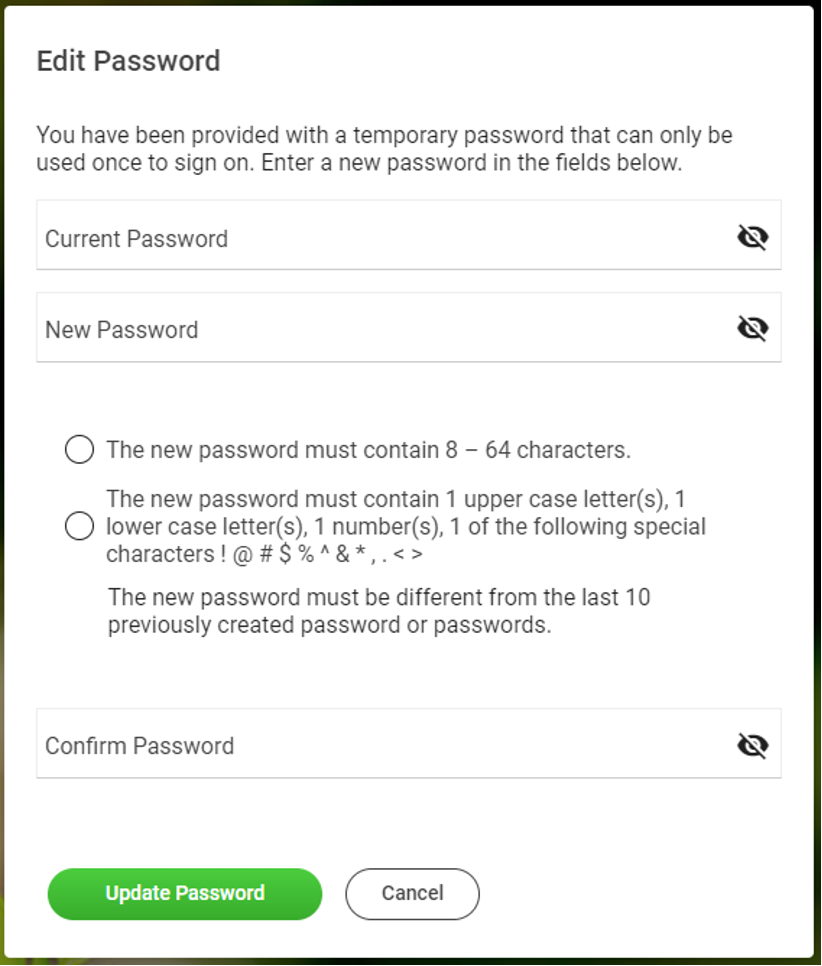The height and width of the screenshot is (966, 822).
Task: Cancel the password edit
Action: click(412, 893)
